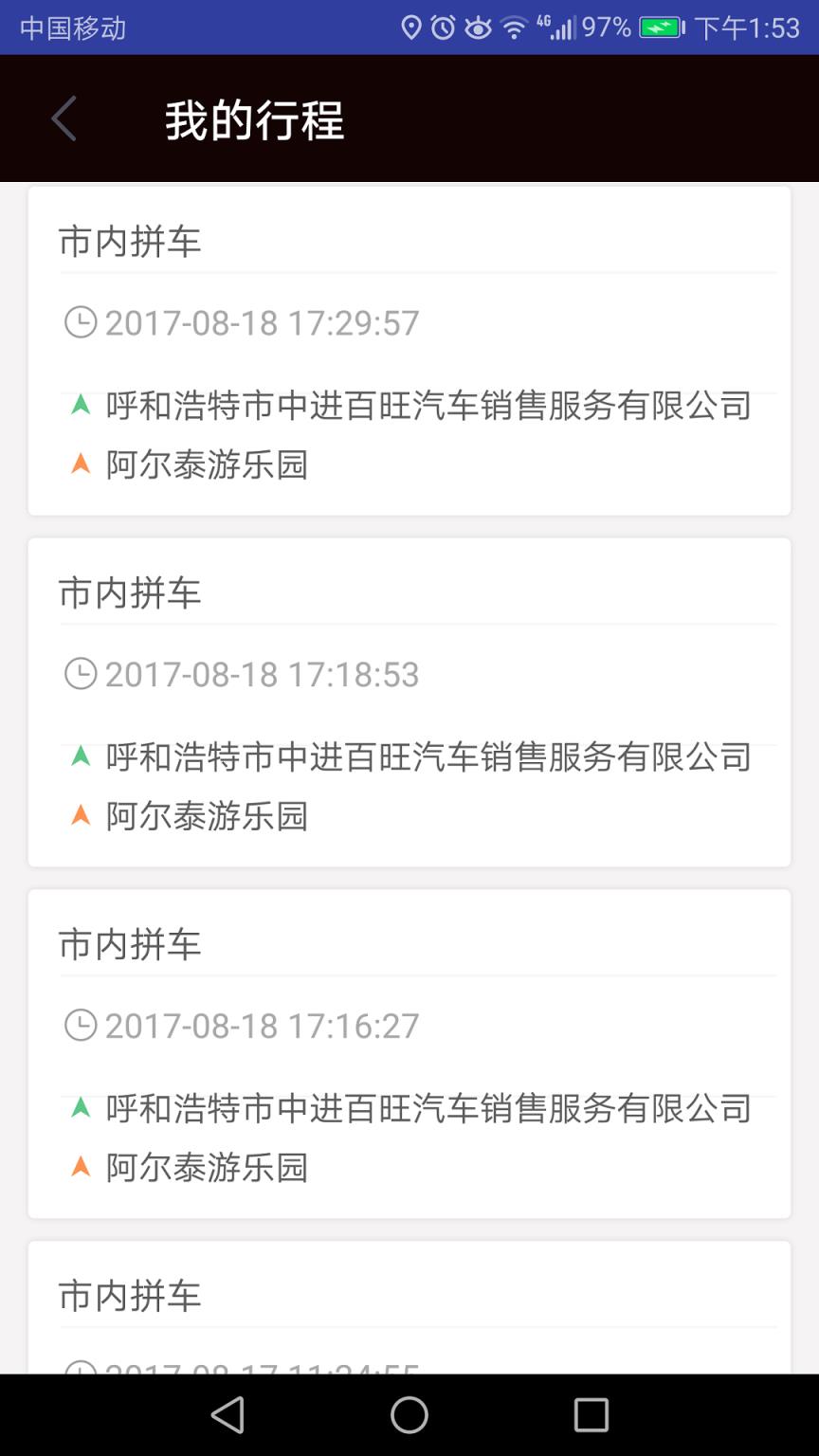Screen dimensions: 819x1456
Task: Tap the clock icon on the 17:16:27 trip
Action: pos(81,1025)
